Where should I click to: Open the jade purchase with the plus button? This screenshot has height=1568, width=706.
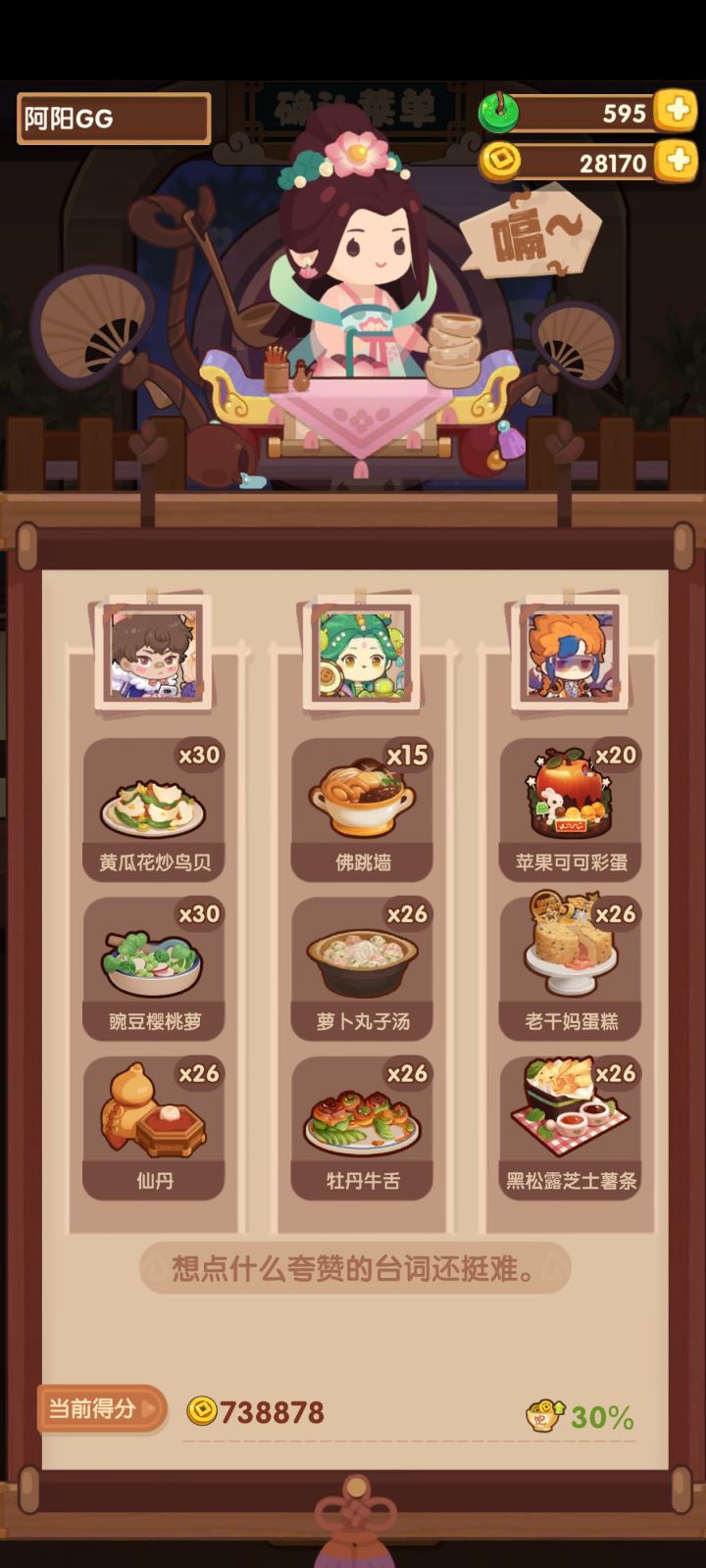676,113
